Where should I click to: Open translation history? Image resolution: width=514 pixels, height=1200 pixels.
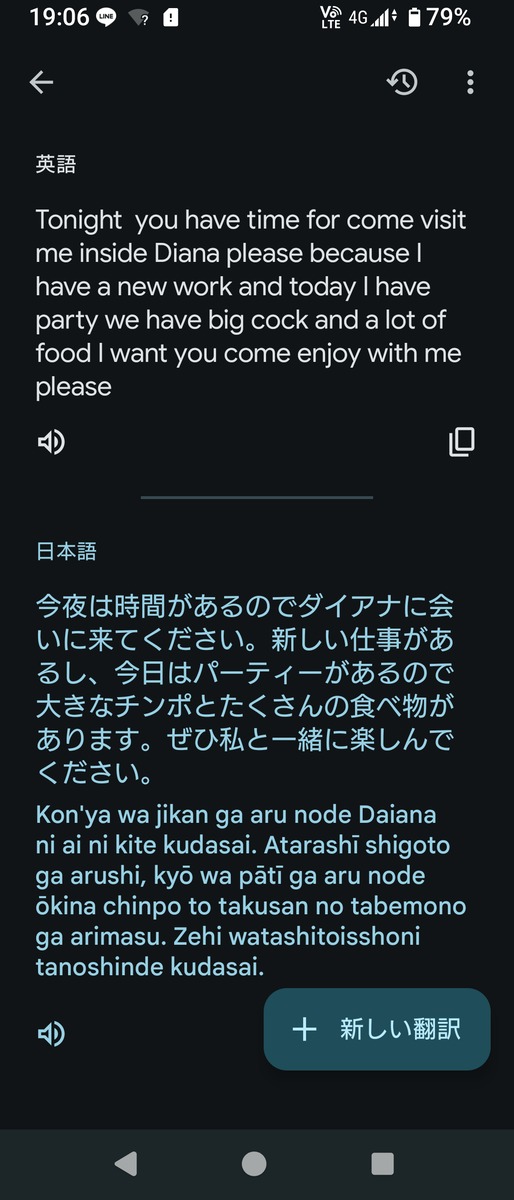pos(402,83)
